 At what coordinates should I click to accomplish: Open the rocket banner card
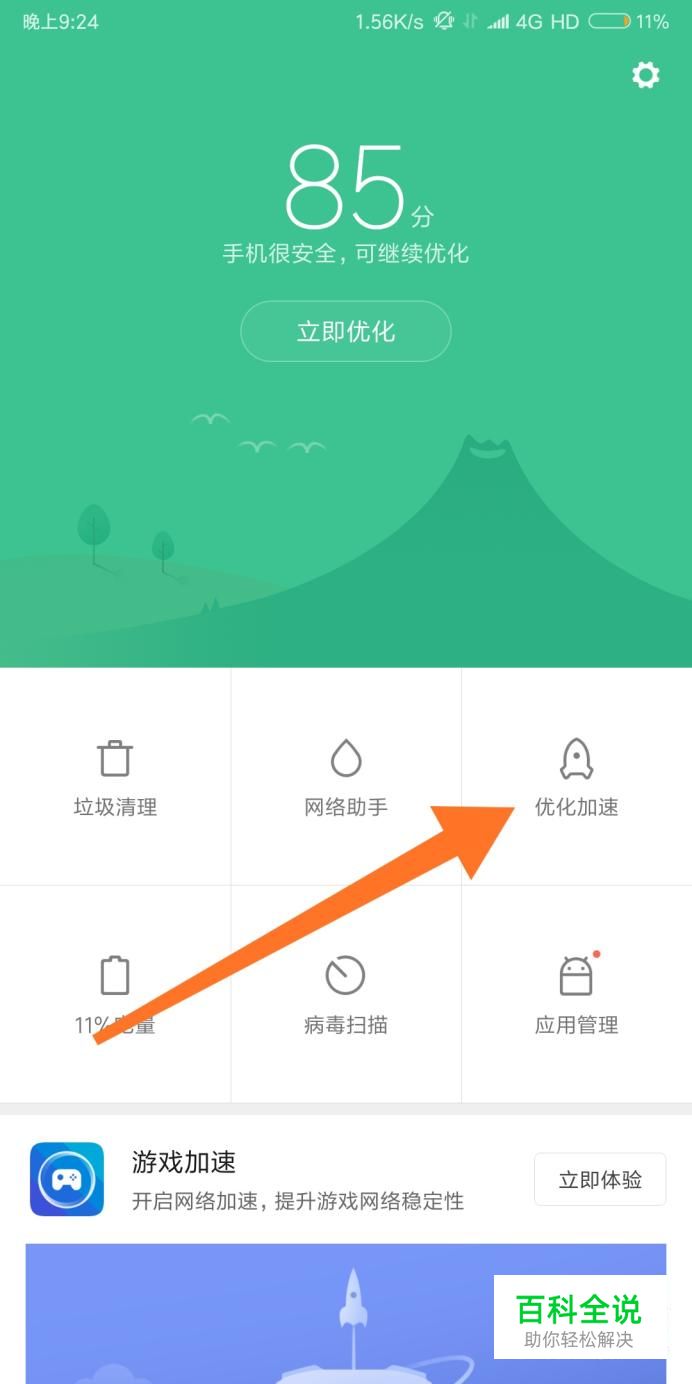(346, 1313)
